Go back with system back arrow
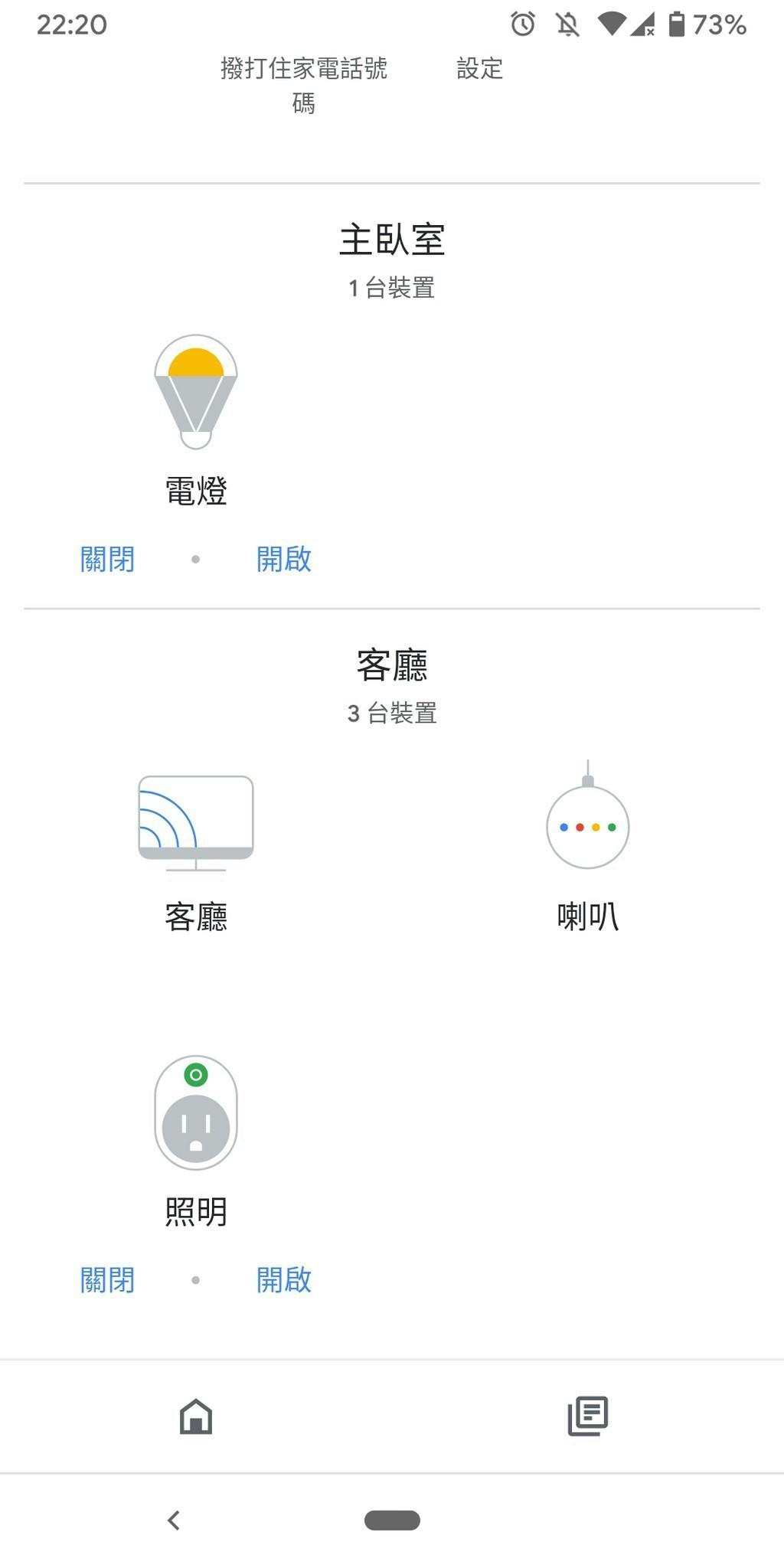This screenshot has height=1568, width=784. 174,1520
